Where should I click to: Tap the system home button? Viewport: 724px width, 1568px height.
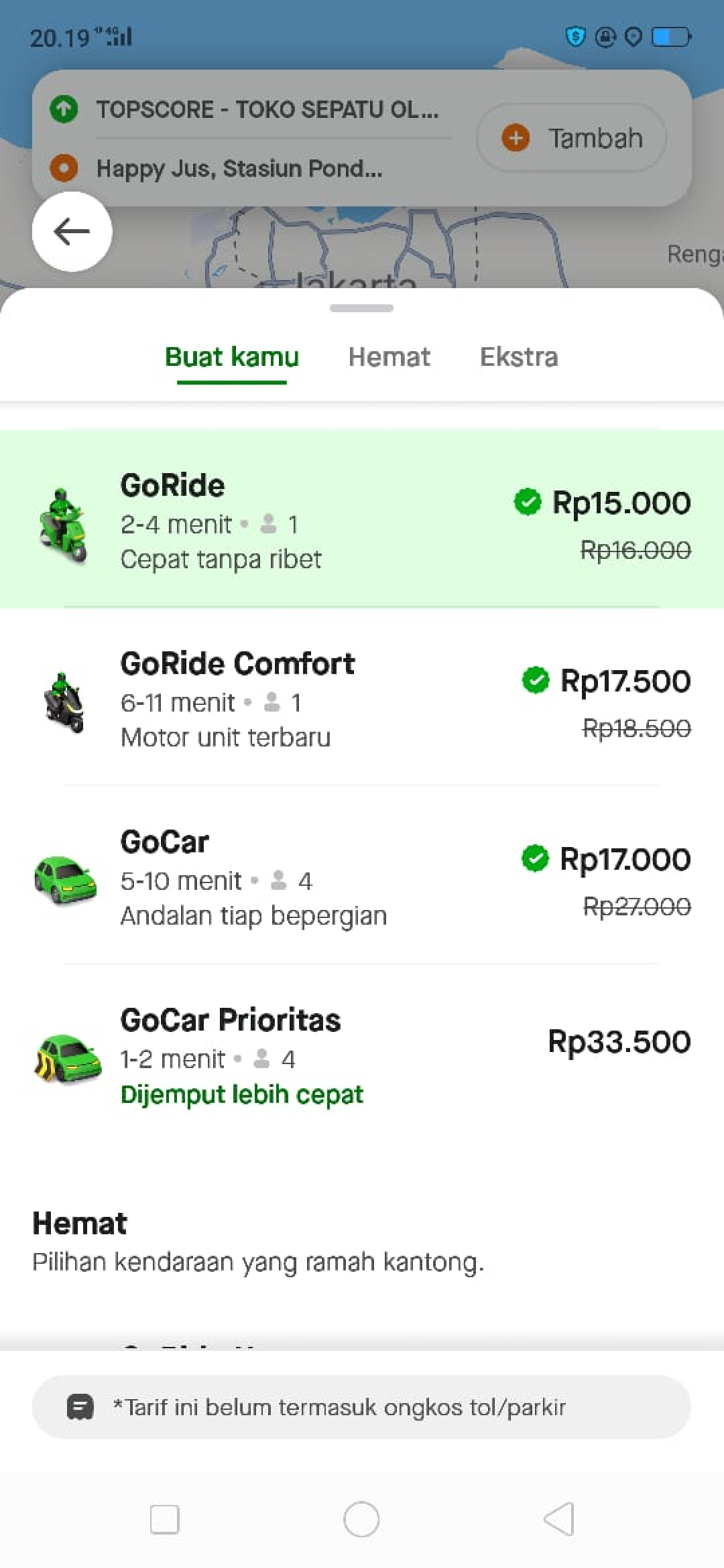[x=361, y=1519]
